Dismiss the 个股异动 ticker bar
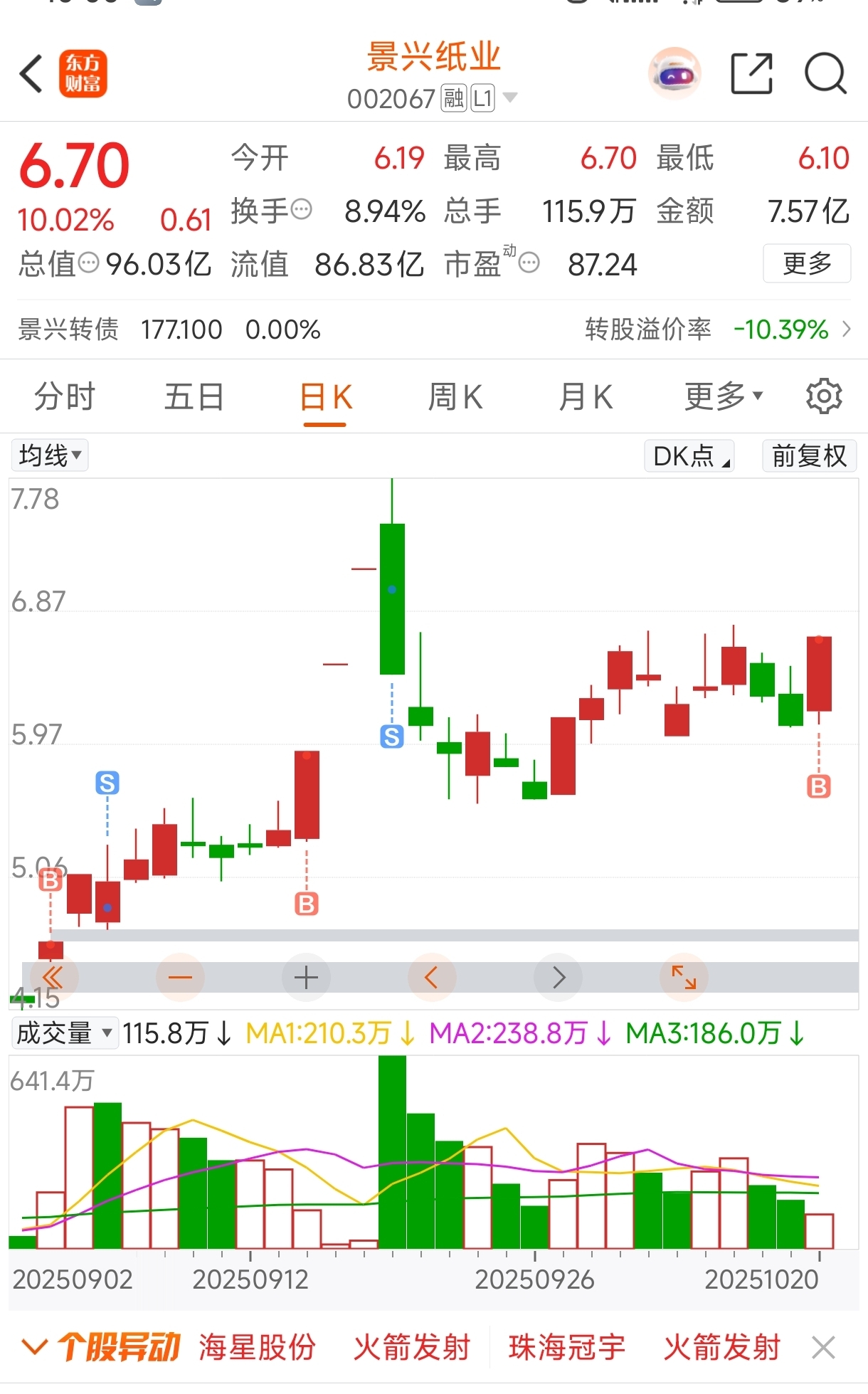This screenshot has width=868, height=1394. pos(823,1347)
